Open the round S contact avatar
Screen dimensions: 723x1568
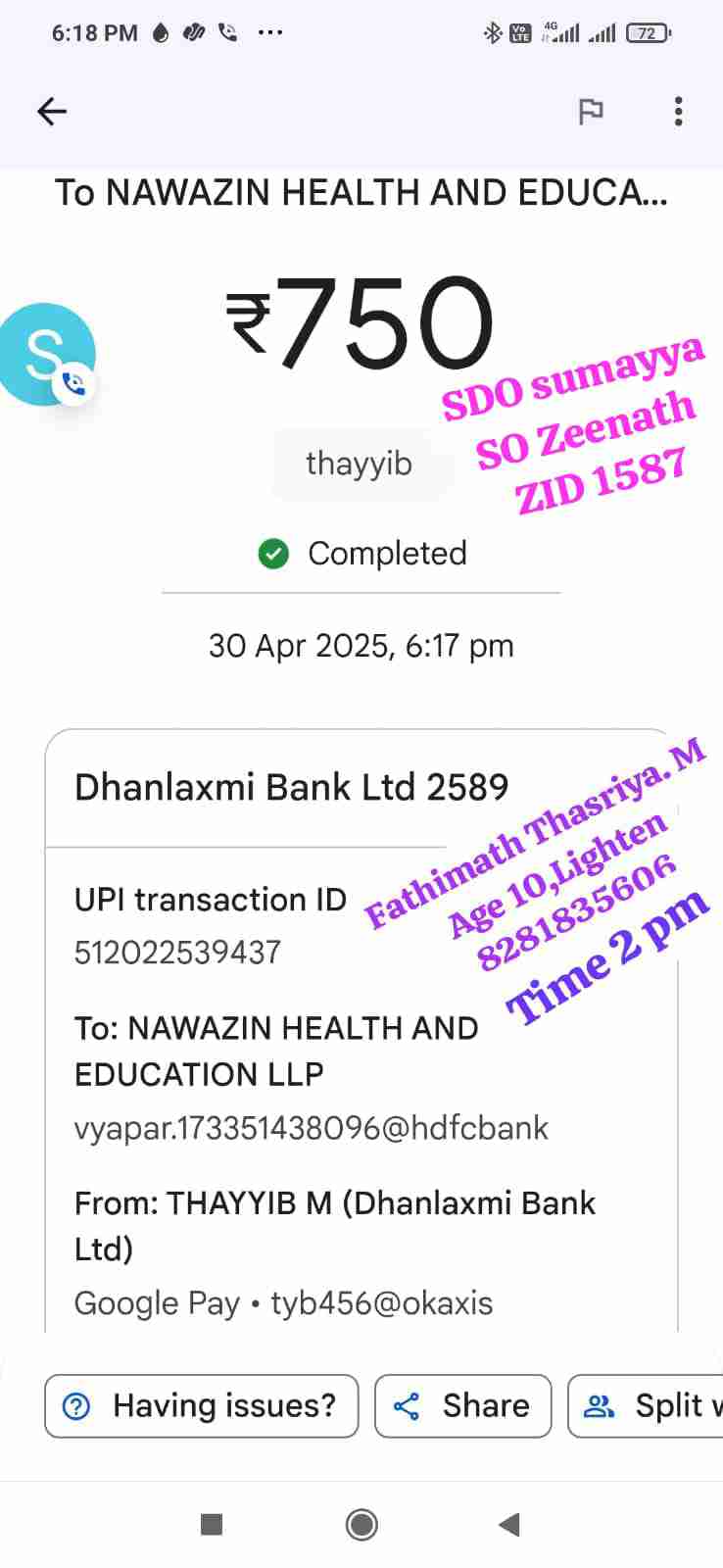(x=46, y=355)
